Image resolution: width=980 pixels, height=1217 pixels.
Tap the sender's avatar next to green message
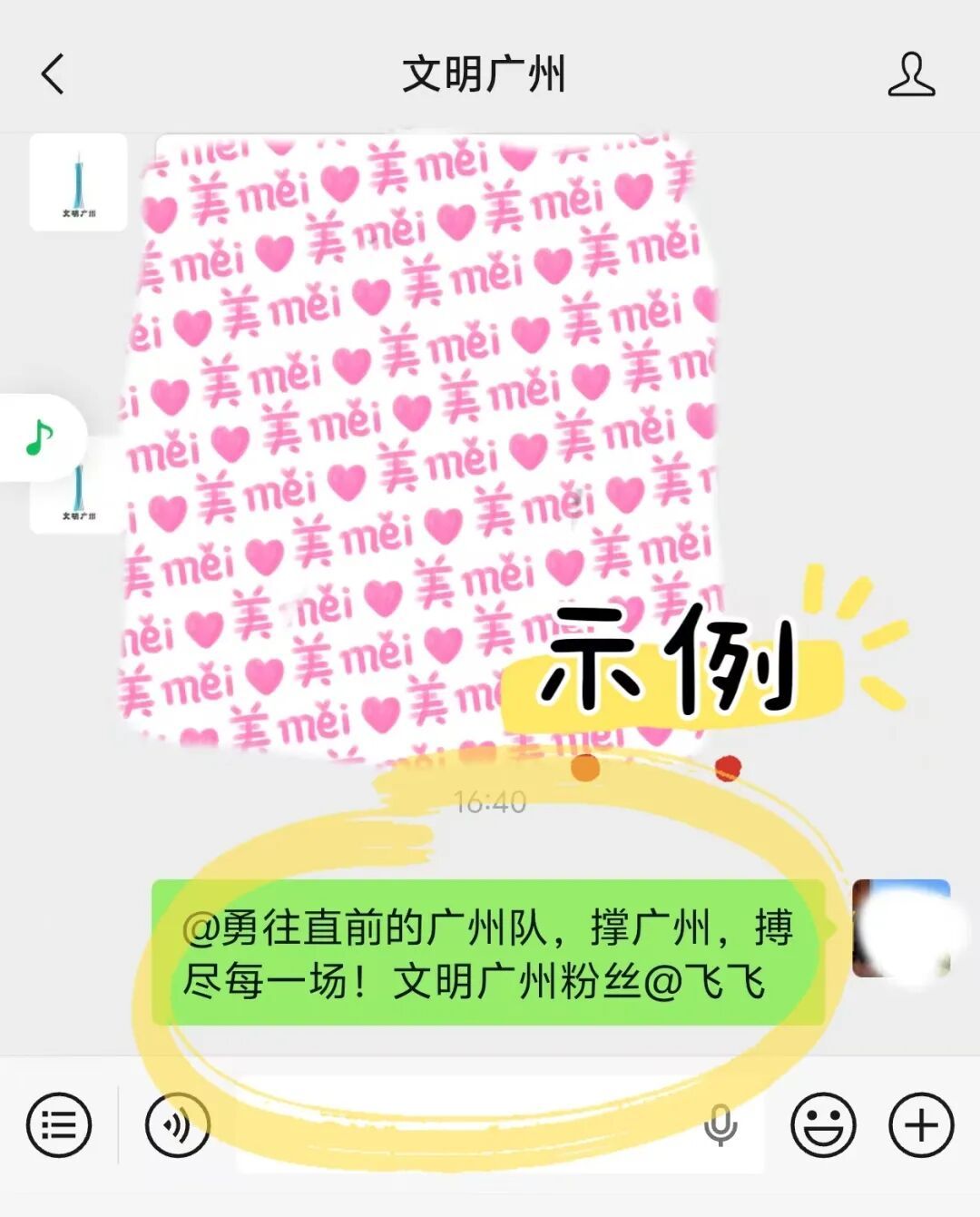tap(900, 928)
